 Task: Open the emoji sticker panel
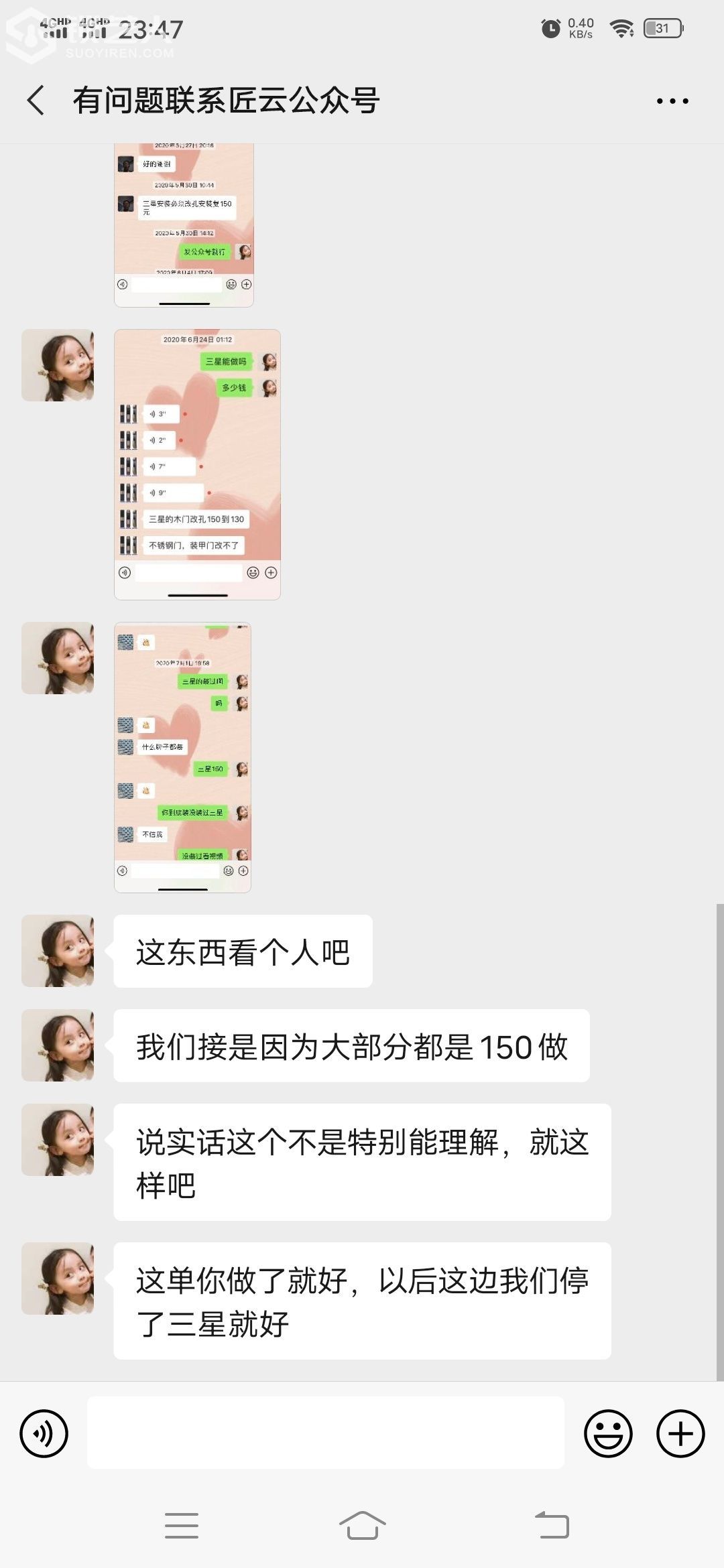tap(608, 1433)
